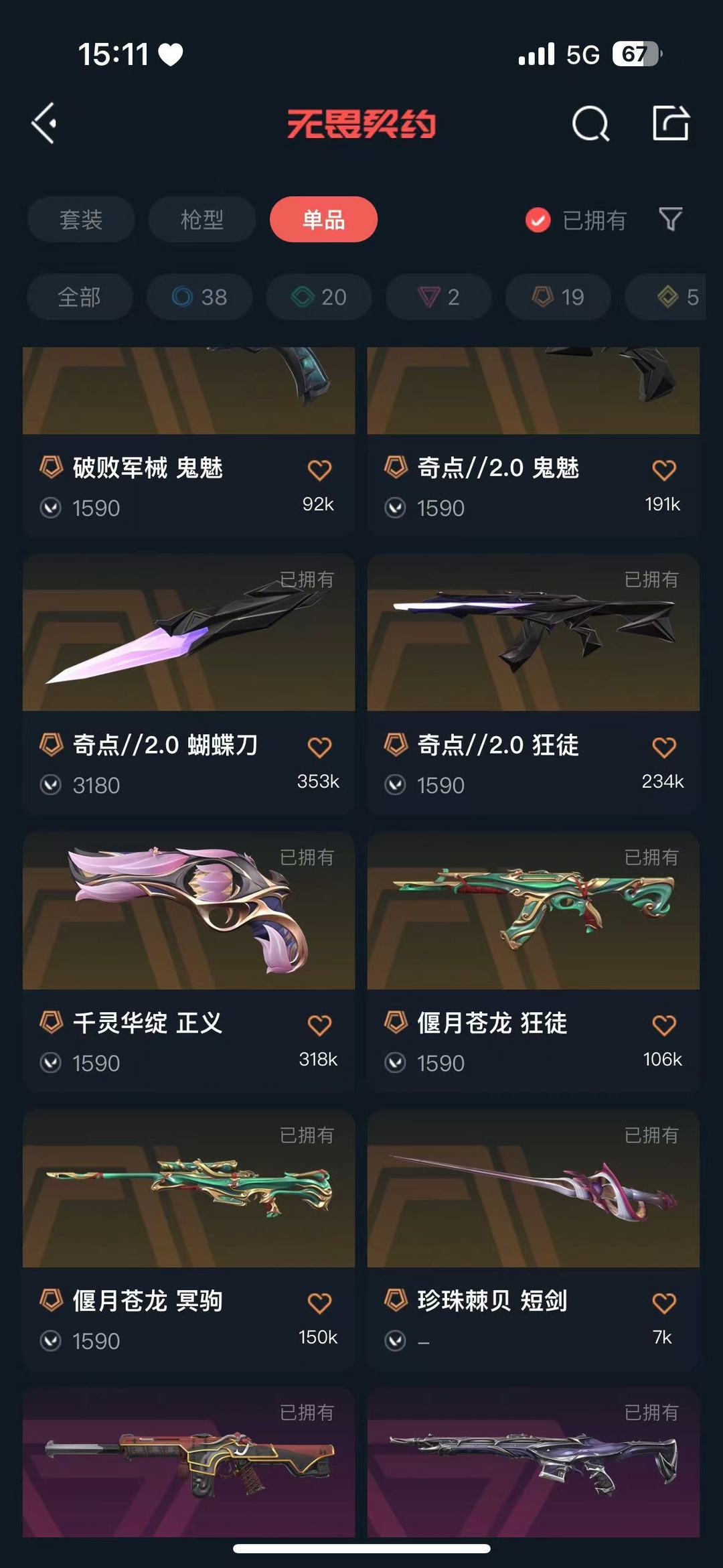Screen dimensions: 723x1568
Task: Filter by the tier chip showing 20
Action: click(319, 297)
